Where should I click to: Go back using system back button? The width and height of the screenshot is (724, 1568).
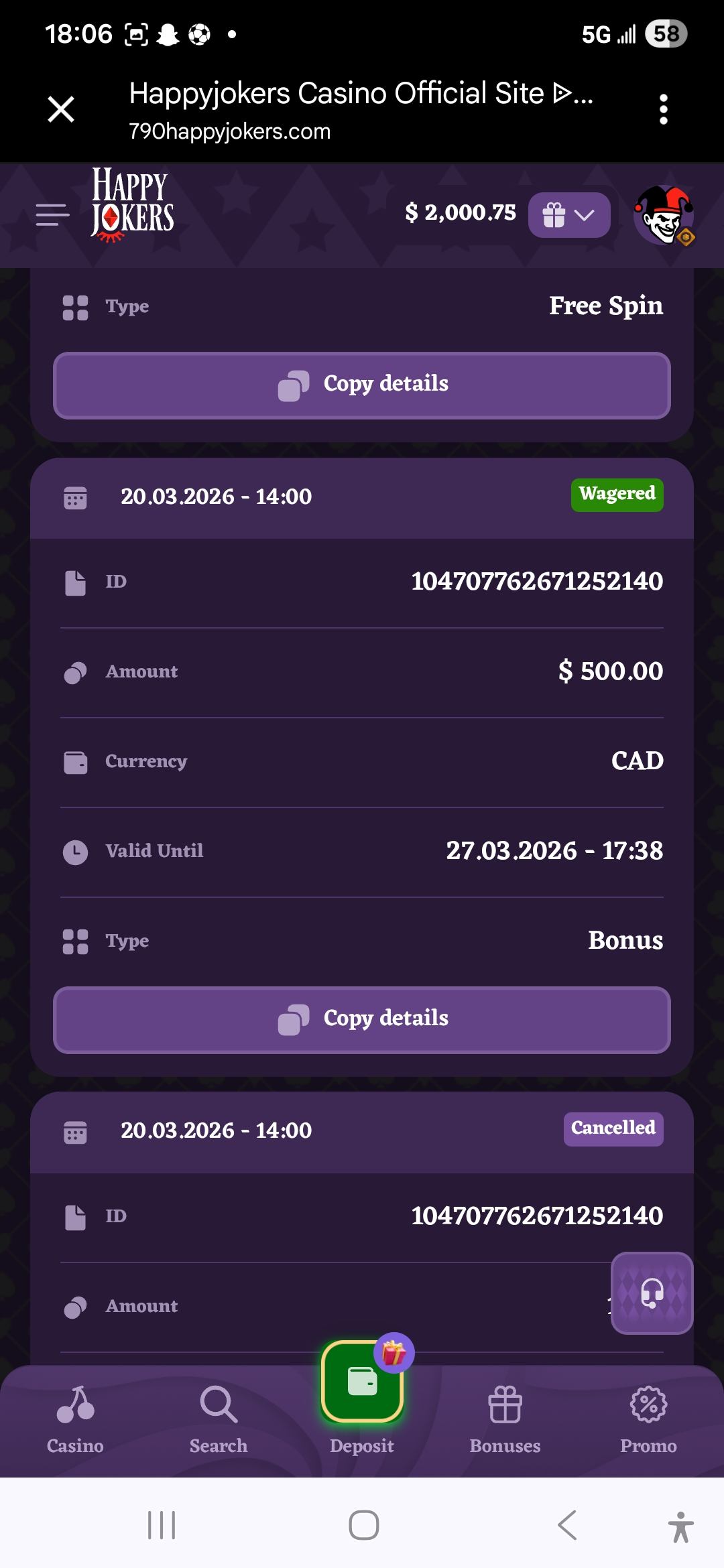tap(567, 1526)
